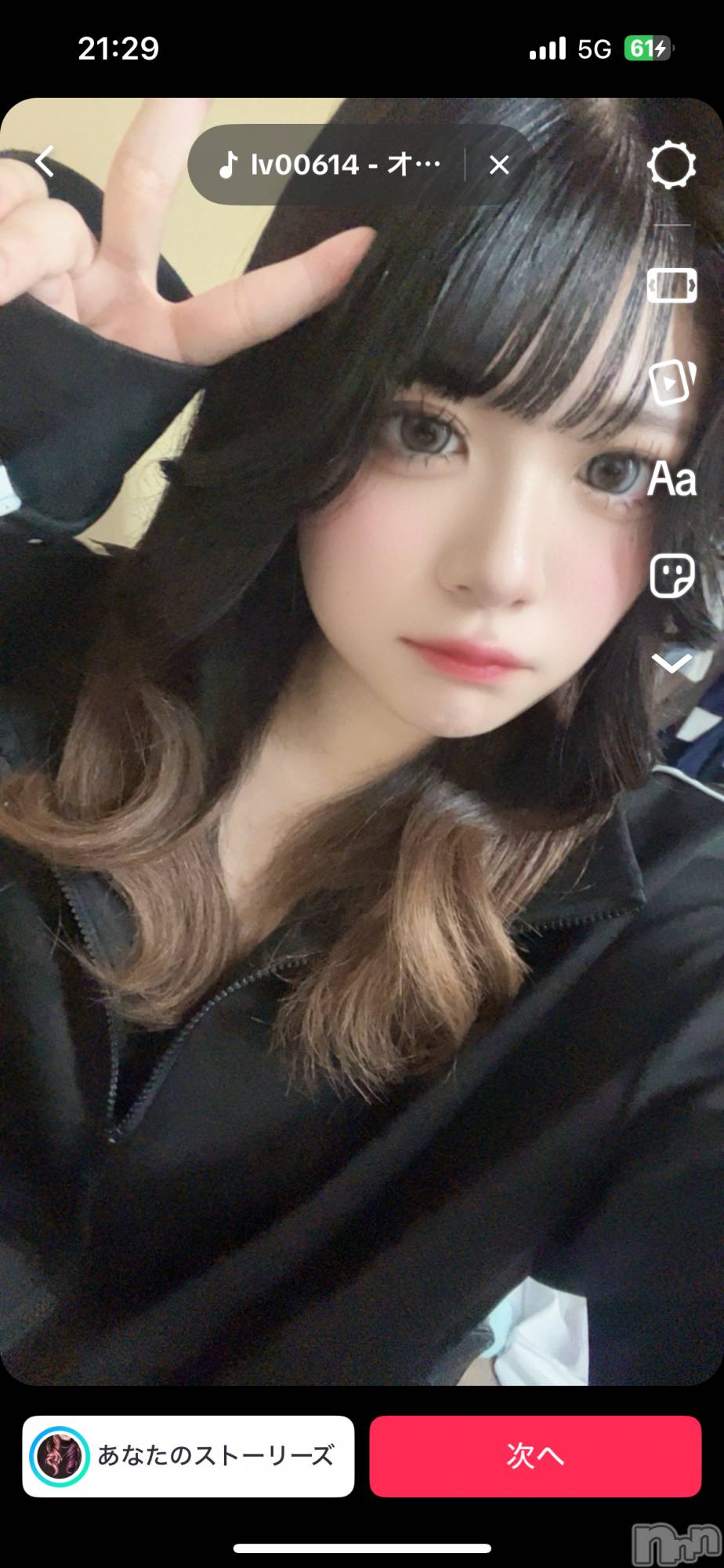Remove the selected sound with the X
The image size is (724, 1568).
click(x=499, y=165)
